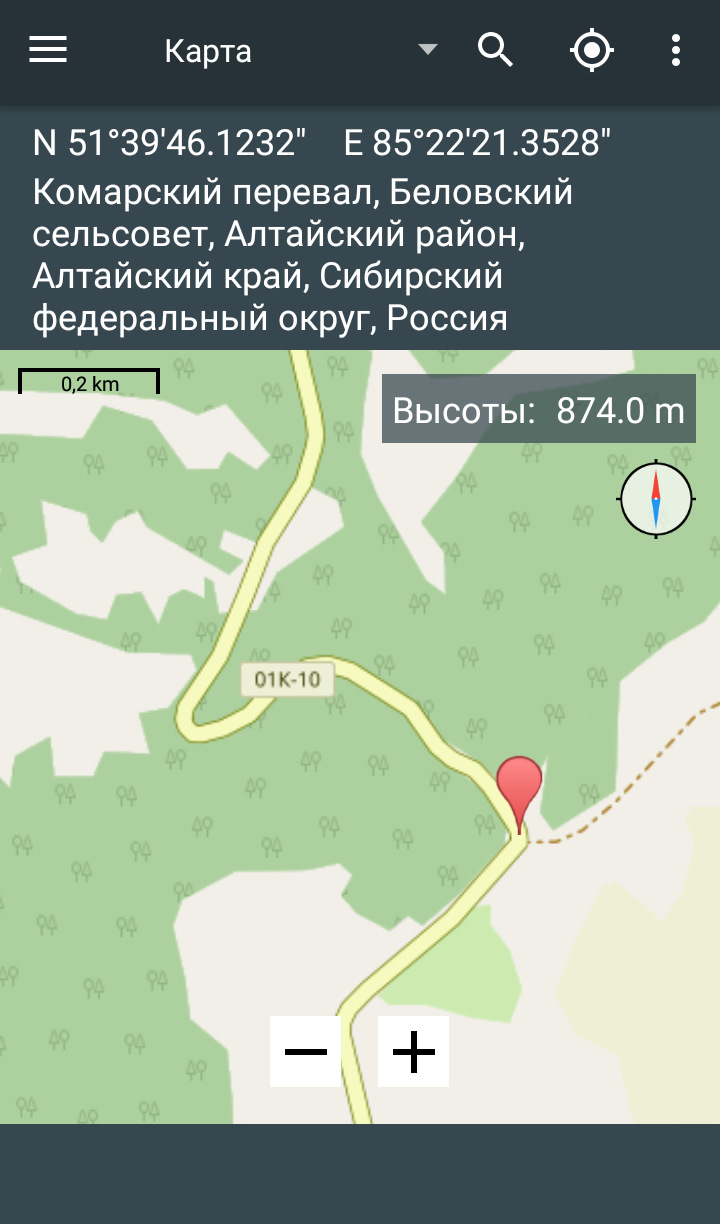Zoom out with the minus button
The width and height of the screenshot is (720, 1224).
coord(305,1051)
